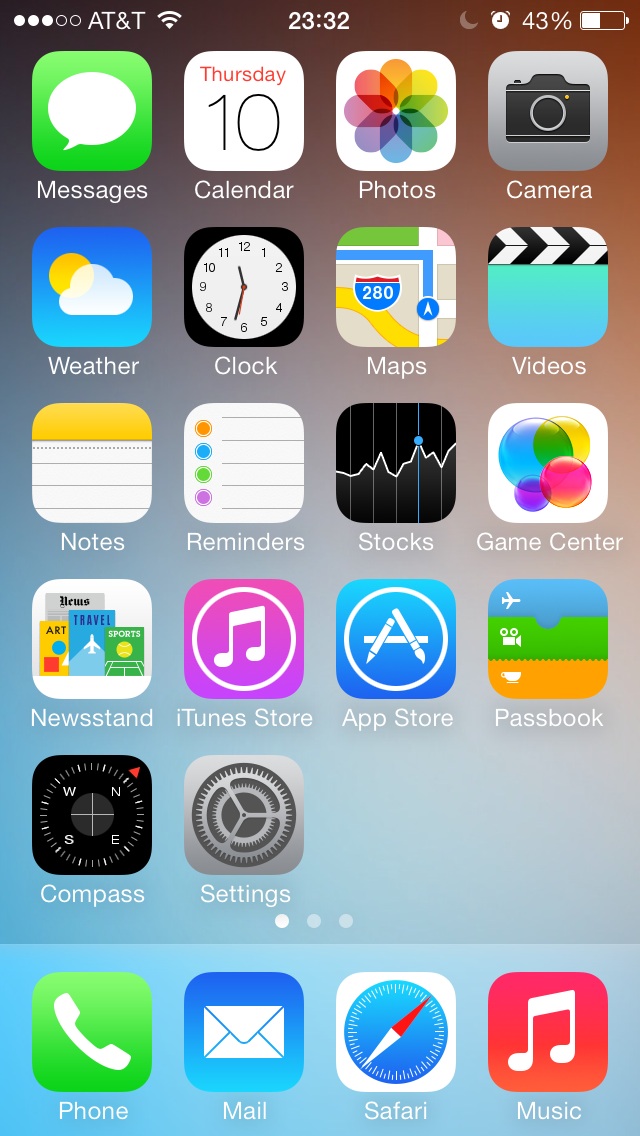
Task: Open the Videos app
Action: tap(548, 287)
